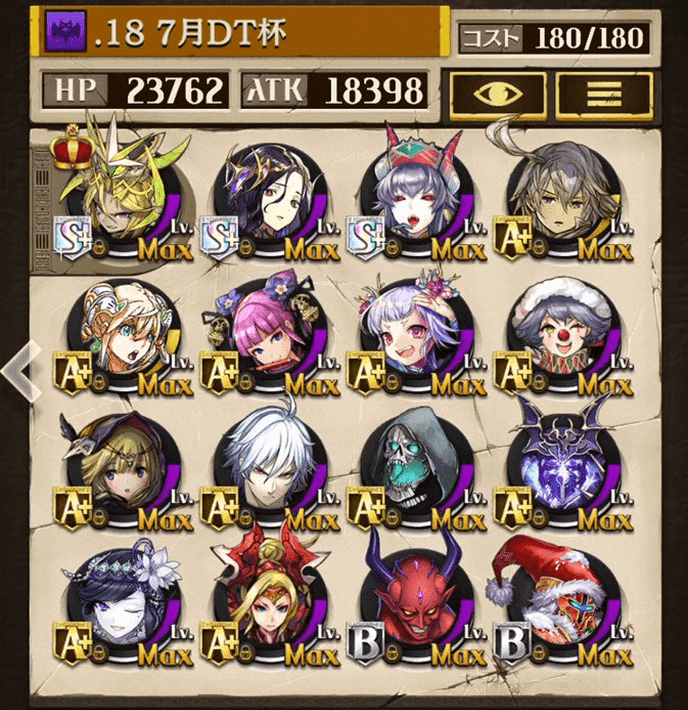This screenshot has height=710, width=688.
Task: Select the white-haired swordsman unit
Action: coord(269,470)
